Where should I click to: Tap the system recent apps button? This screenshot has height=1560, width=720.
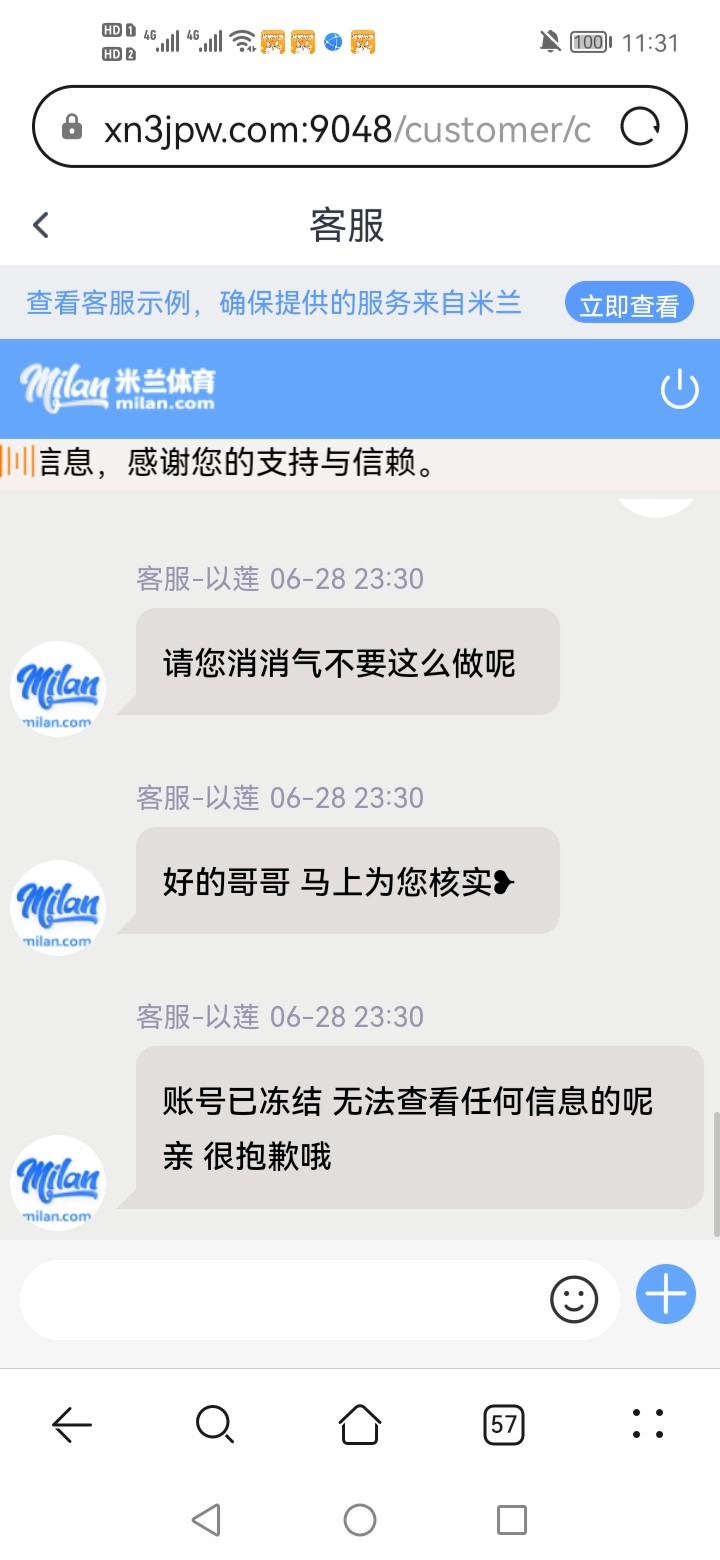pos(511,1520)
